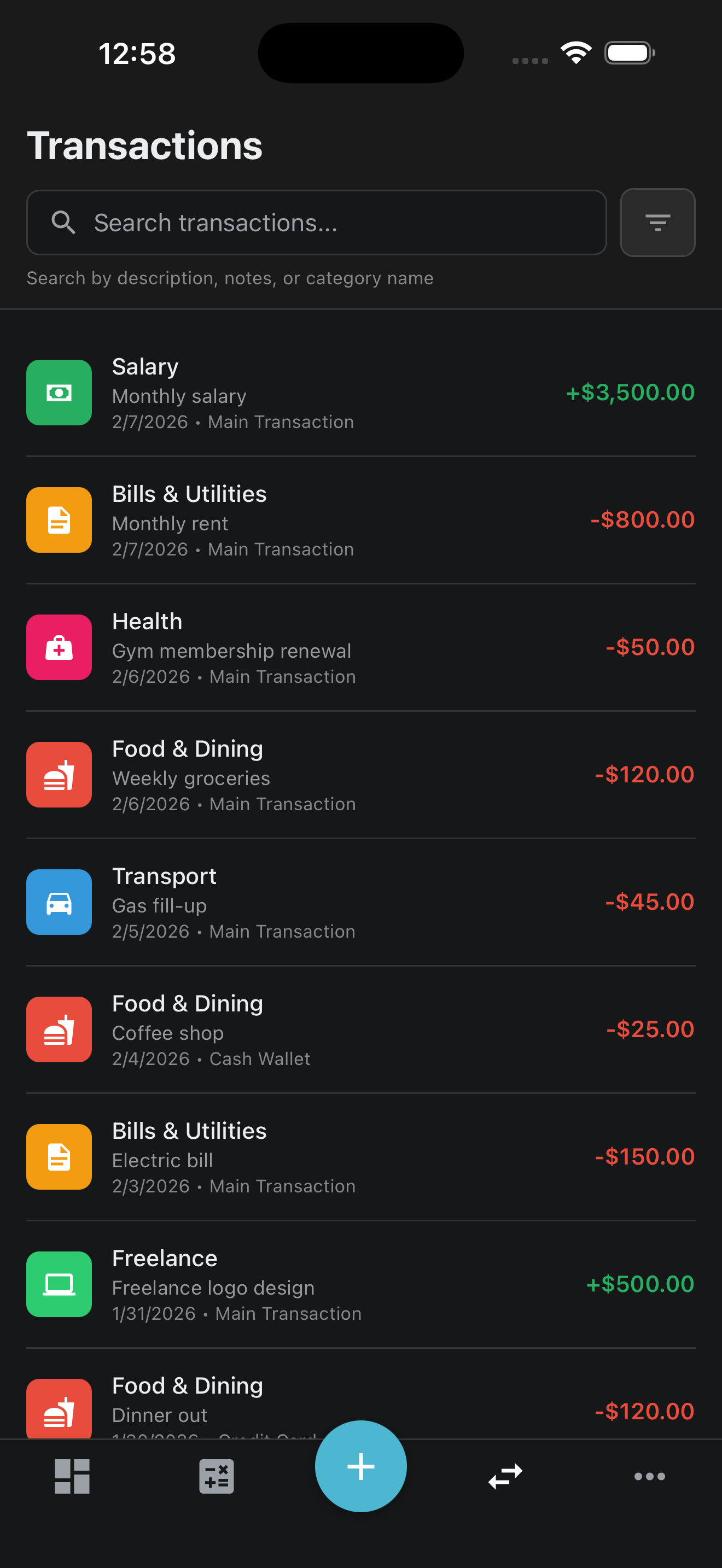Tap the transfer arrows icon
722x1568 pixels.
click(x=505, y=1476)
